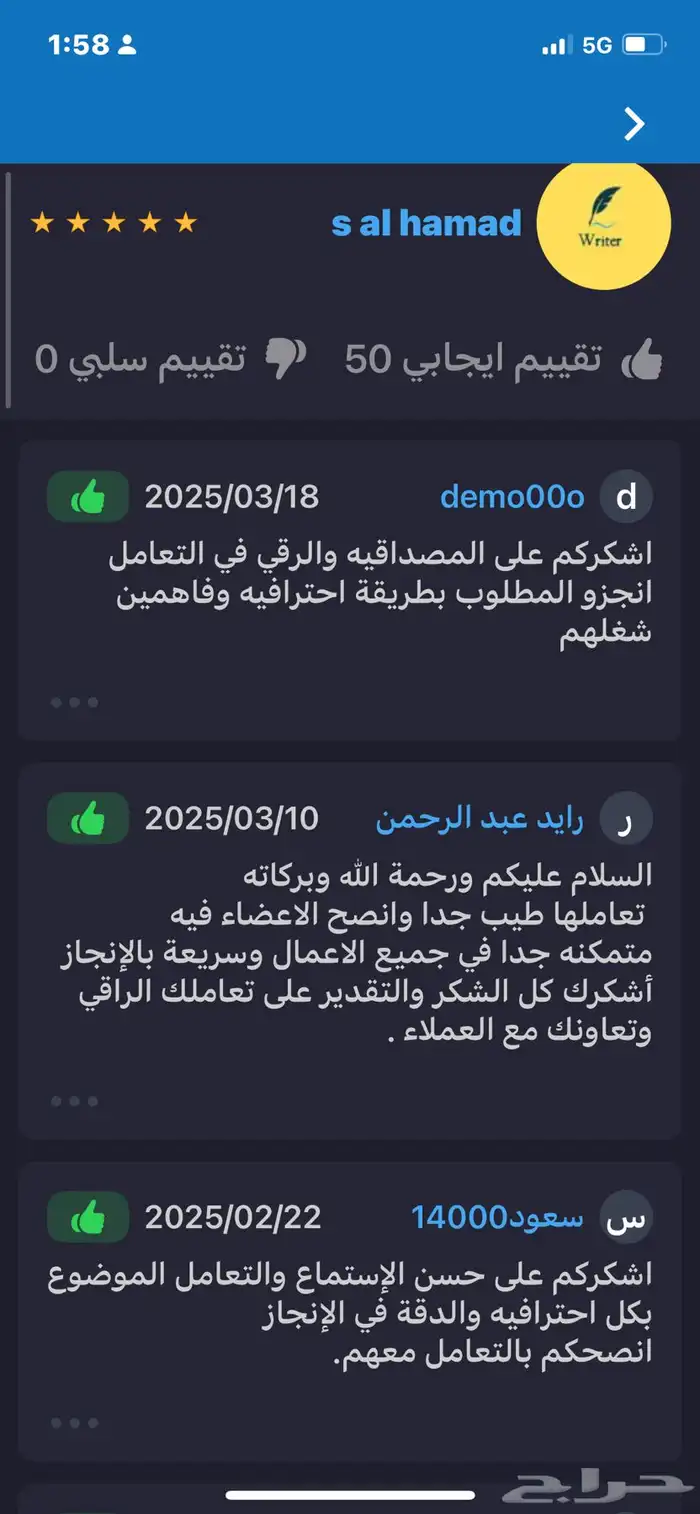The image size is (700, 1514).
Task: Open reviewer demo00o's profile
Action: coord(512,497)
